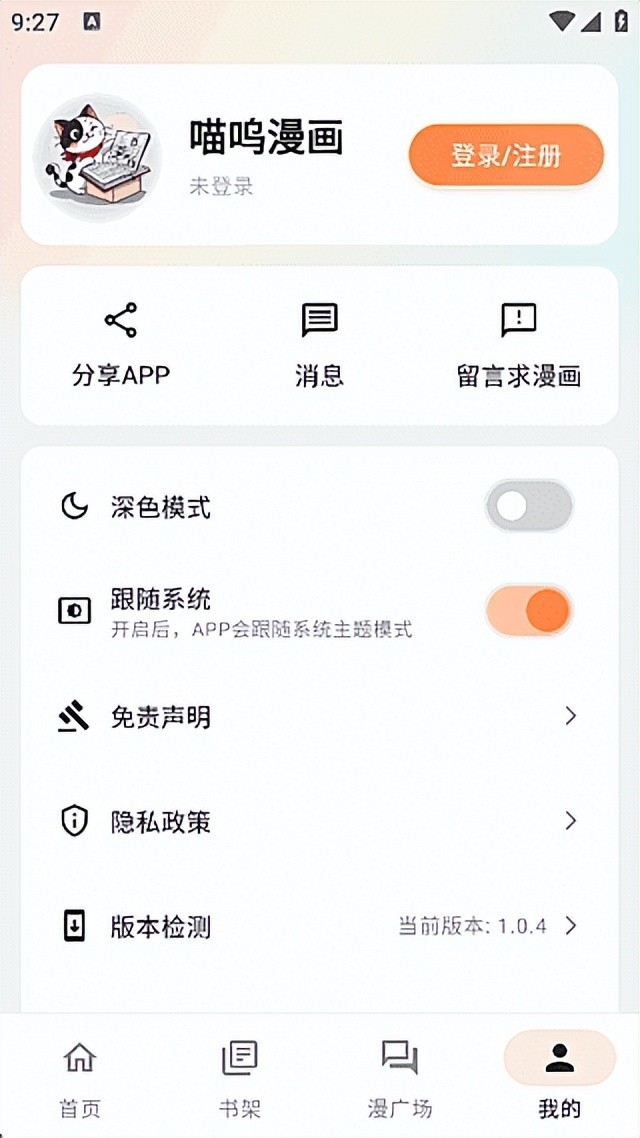This screenshot has height=1138, width=640.
Task: View the 隐私政策 page
Action: click(x=319, y=821)
